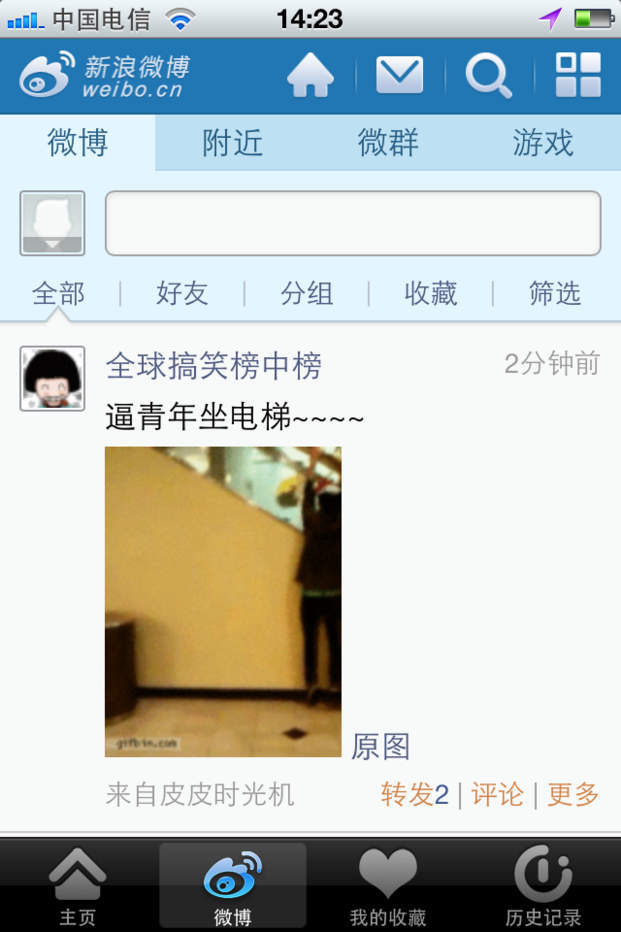Open the grid menu icon
621x932 pixels.
coord(578,76)
